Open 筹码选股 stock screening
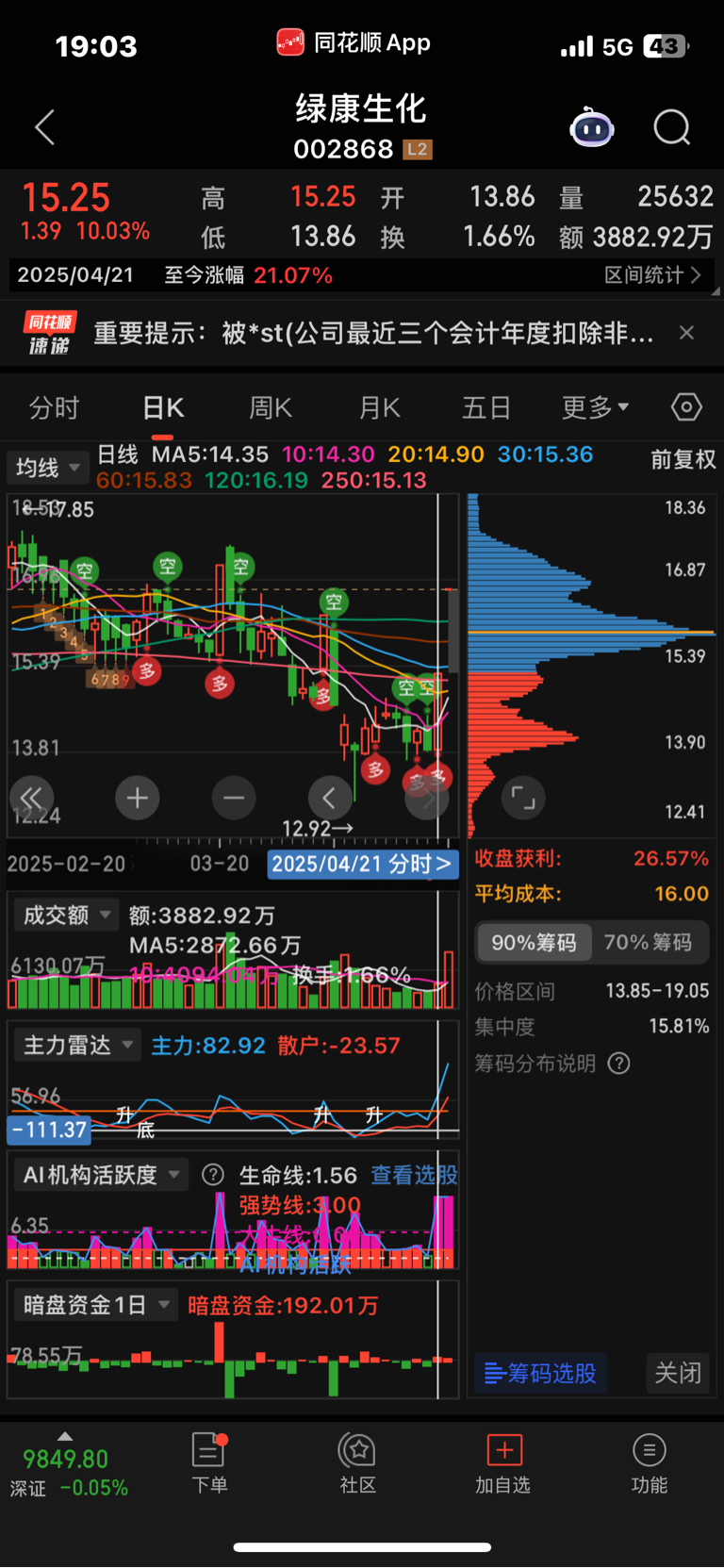 click(539, 1373)
